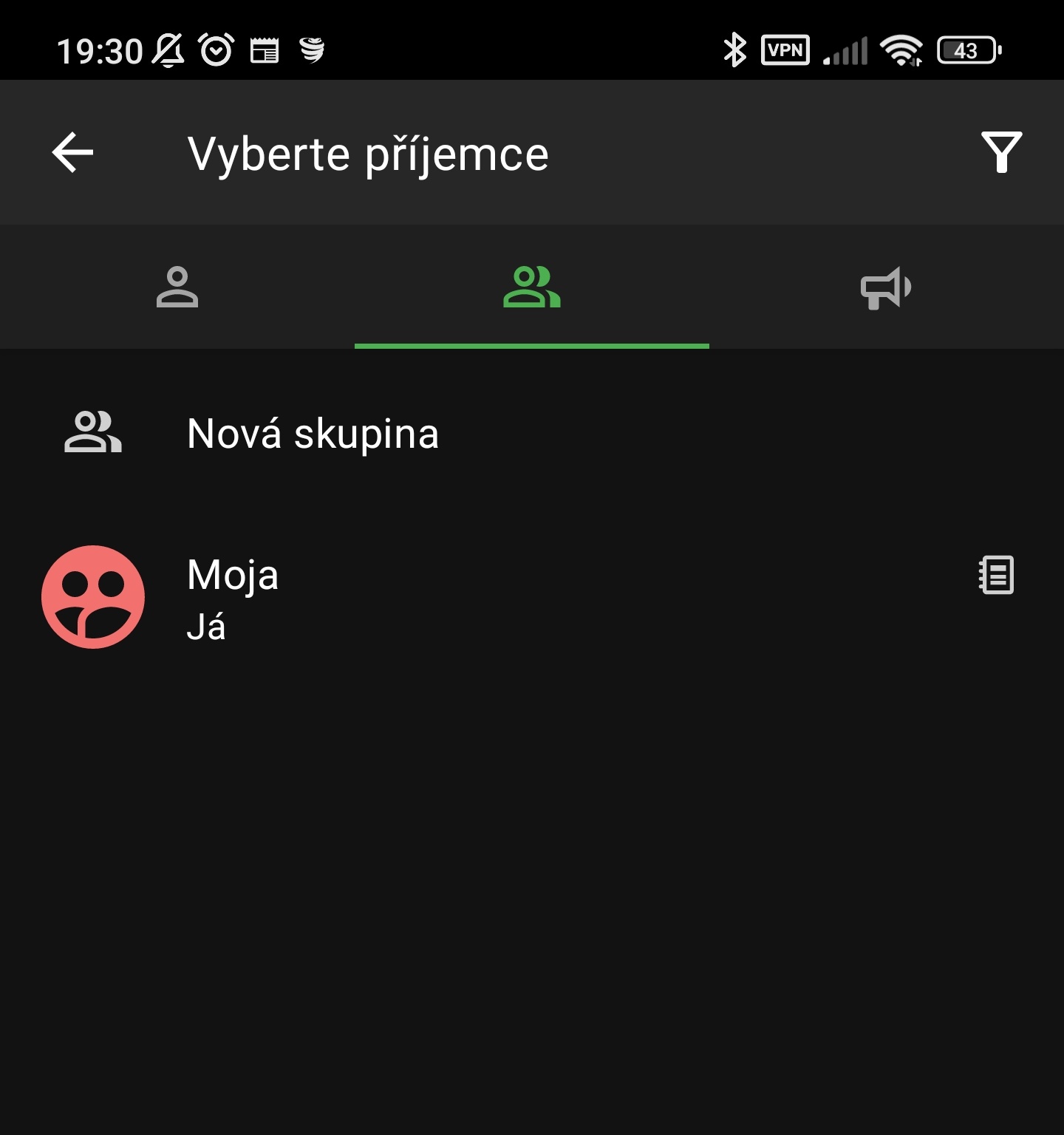Create a new group via Nová skupina
The height and width of the screenshot is (1135, 1064).
[x=313, y=434]
